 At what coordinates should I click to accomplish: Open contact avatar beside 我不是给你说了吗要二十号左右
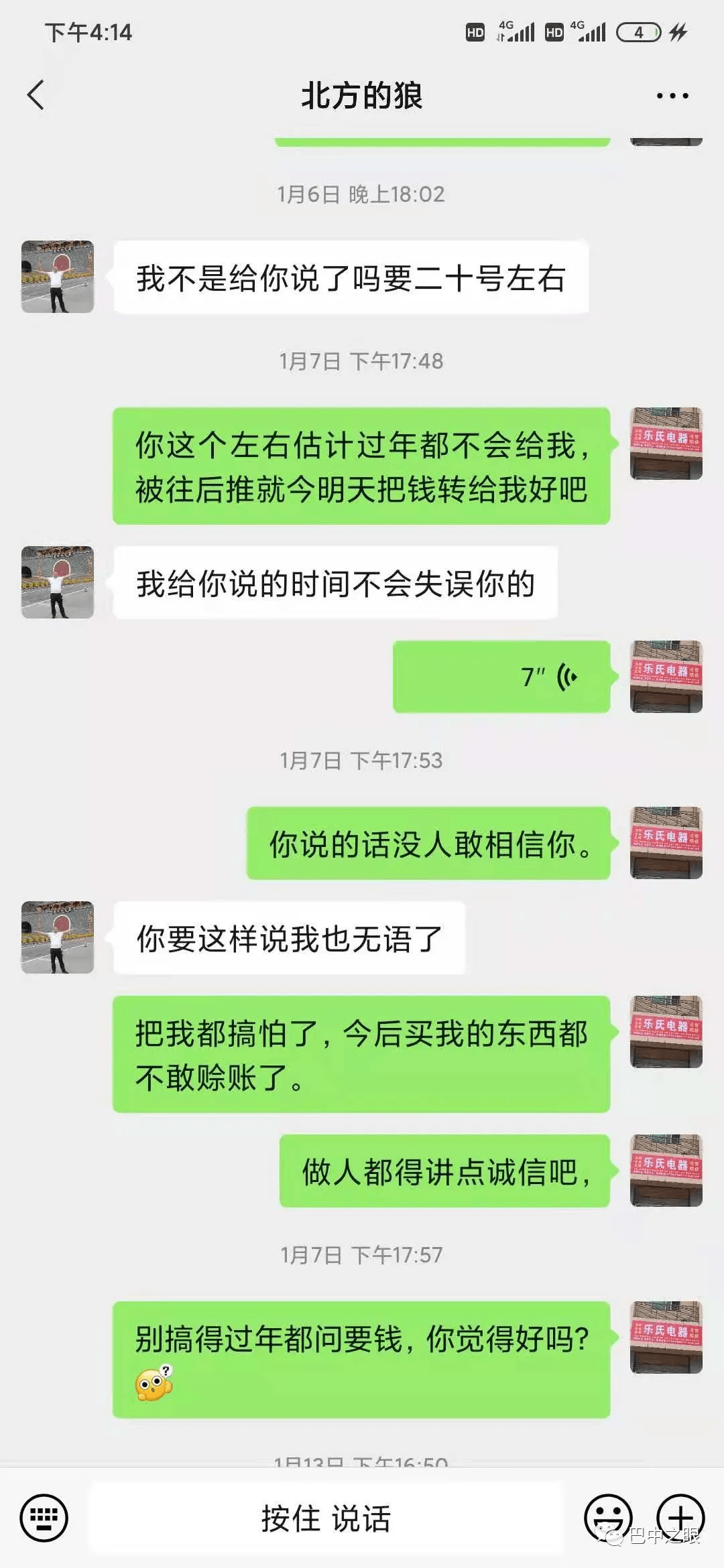(58, 277)
